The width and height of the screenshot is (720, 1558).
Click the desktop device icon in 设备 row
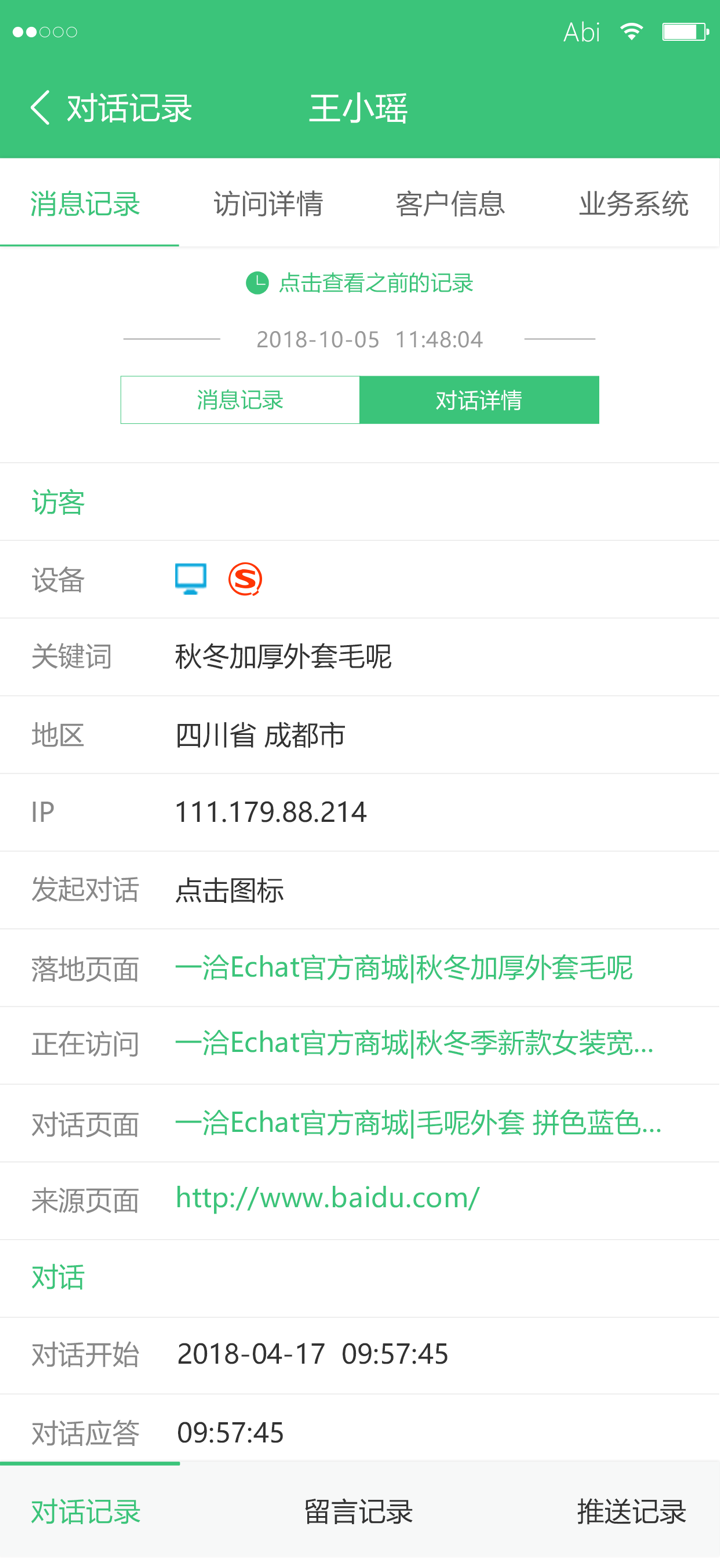(x=188, y=578)
